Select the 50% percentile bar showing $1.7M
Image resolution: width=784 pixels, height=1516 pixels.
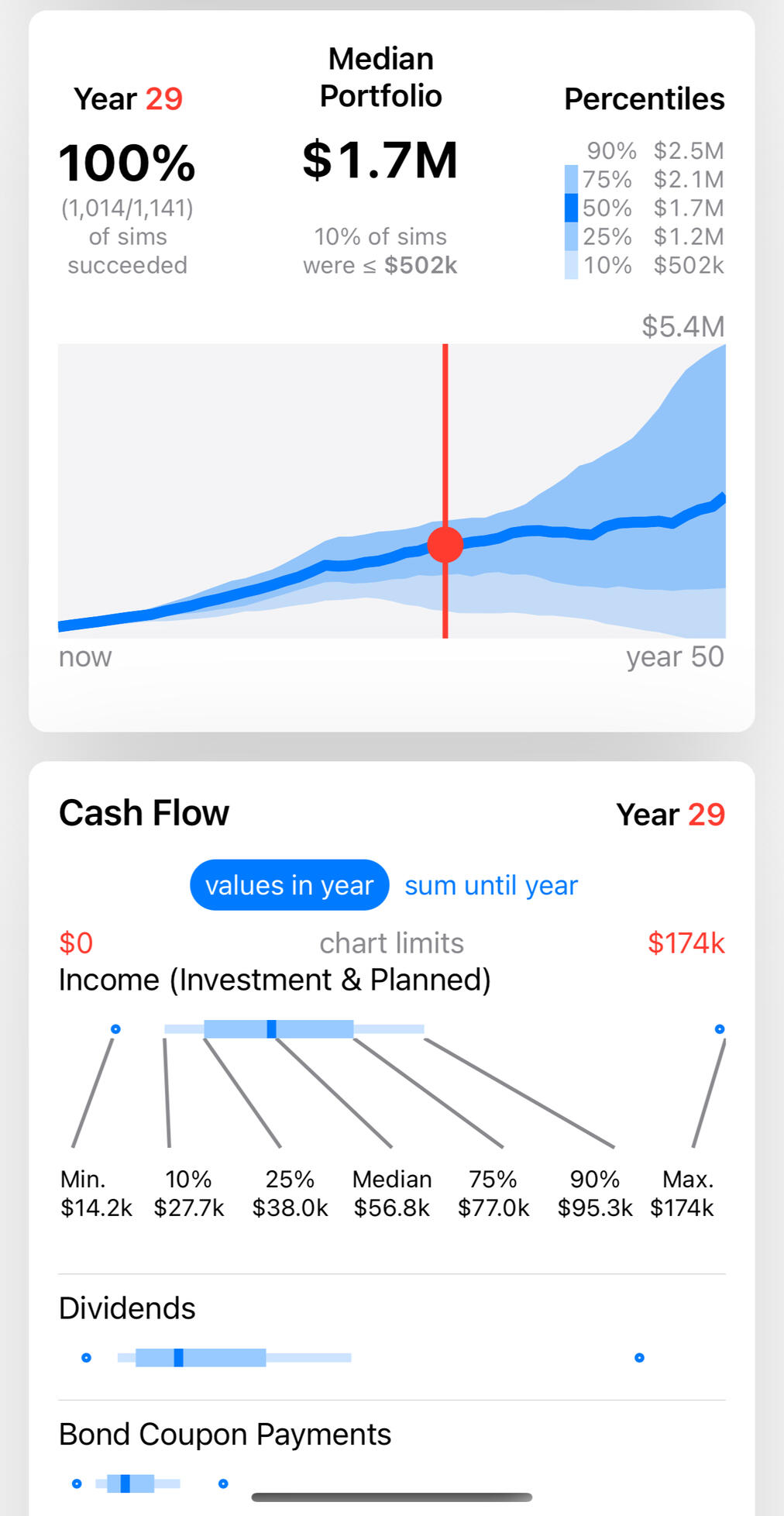[570, 208]
